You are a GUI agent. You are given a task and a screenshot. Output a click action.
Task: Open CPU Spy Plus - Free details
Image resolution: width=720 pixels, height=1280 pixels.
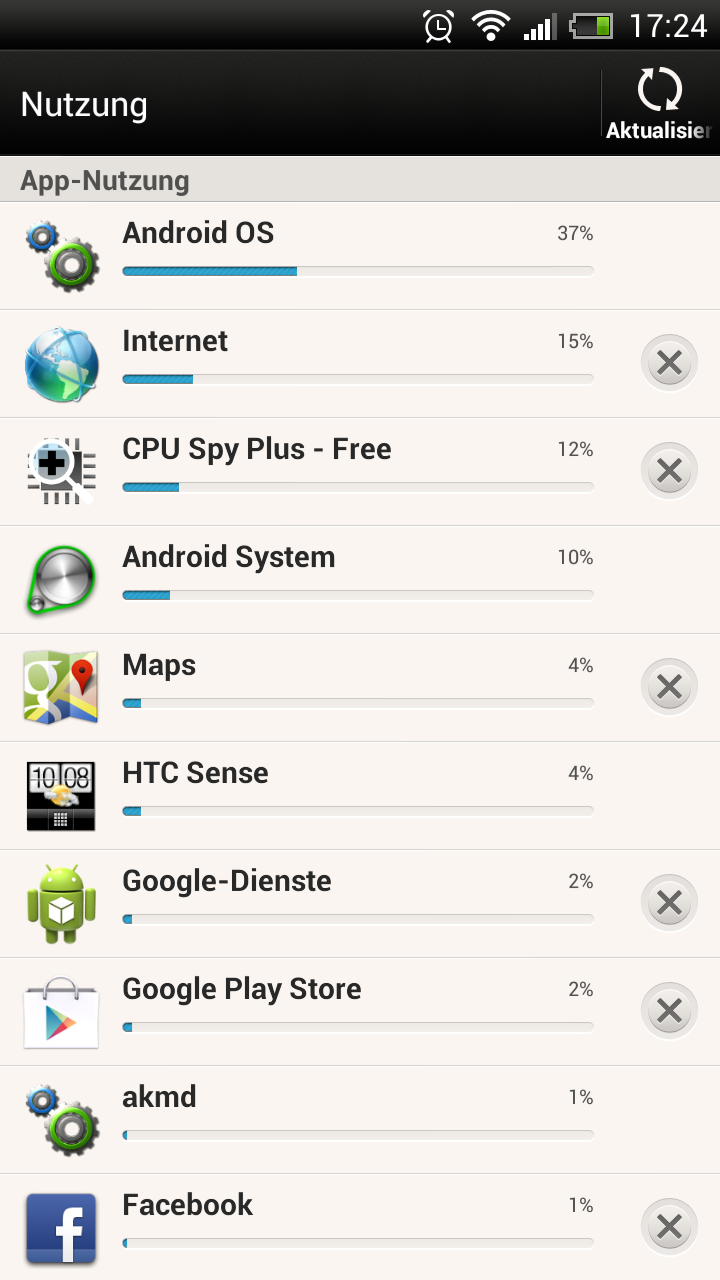point(360,472)
